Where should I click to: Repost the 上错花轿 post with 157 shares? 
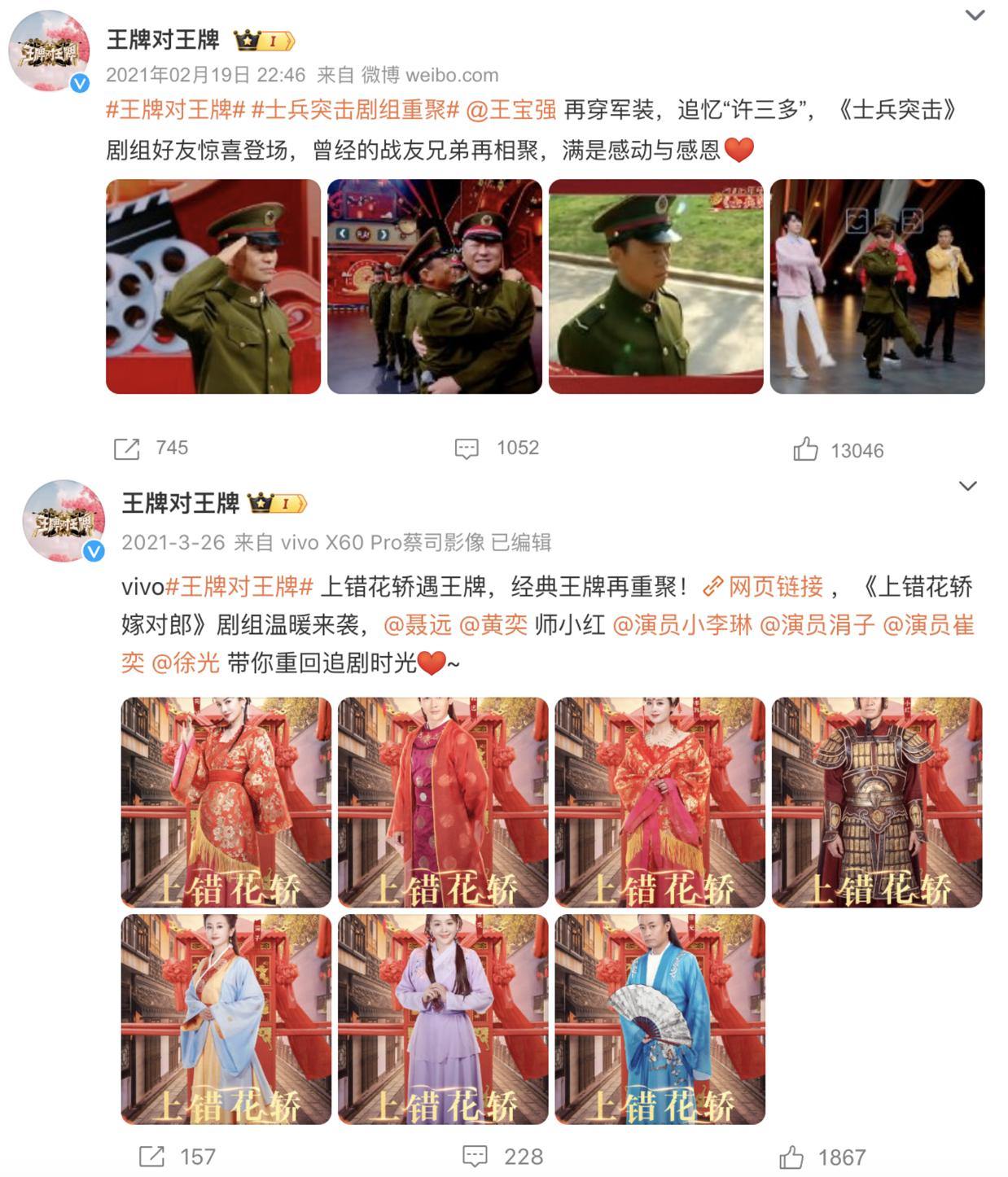[152, 1157]
